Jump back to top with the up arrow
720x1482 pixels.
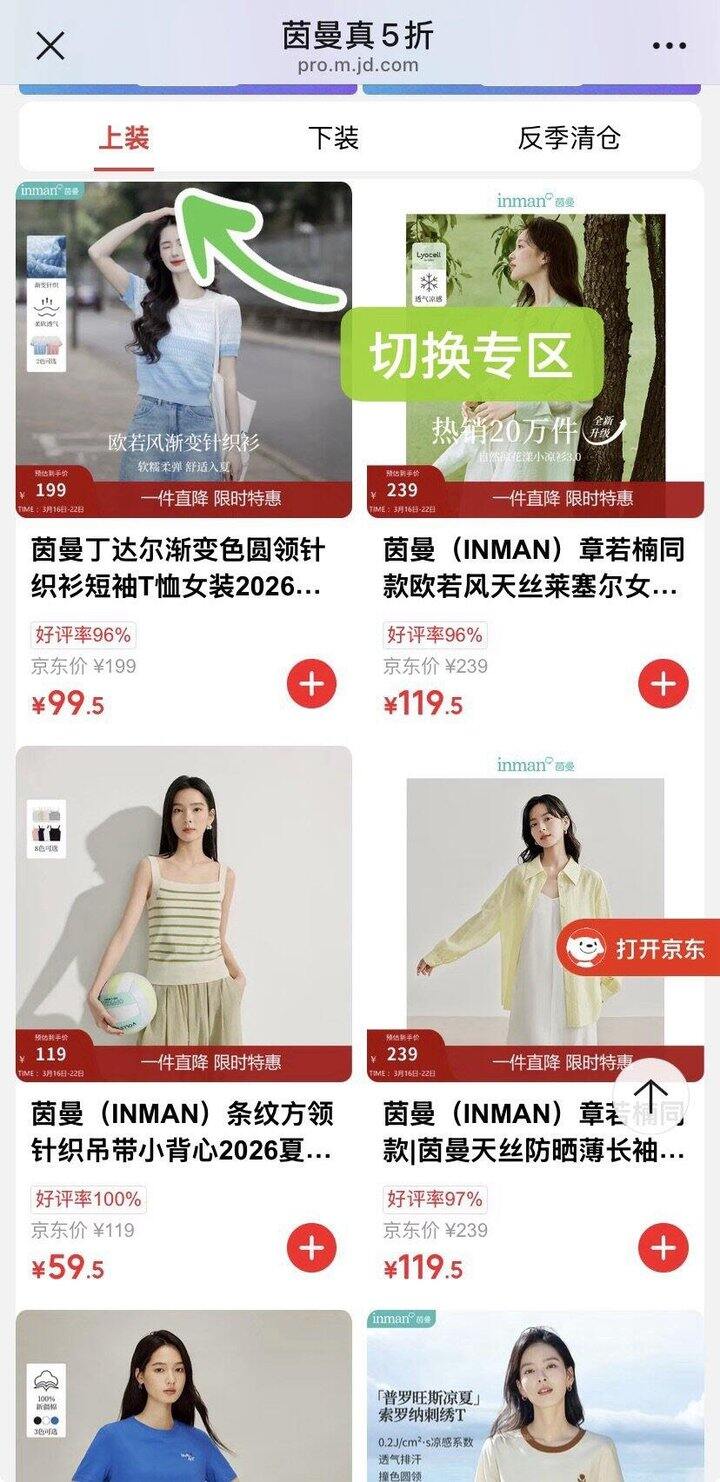click(x=650, y=1094)
